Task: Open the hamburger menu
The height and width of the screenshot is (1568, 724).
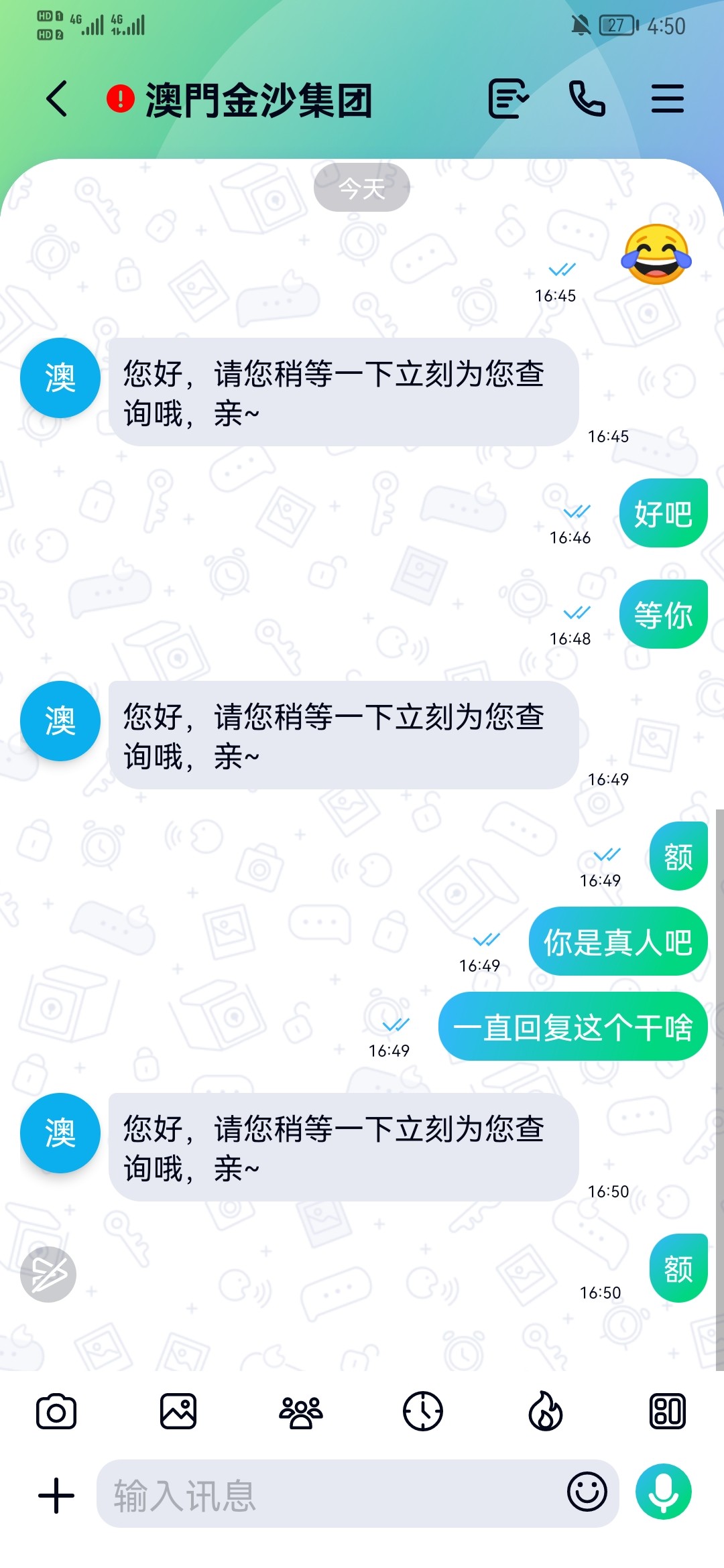Action: (x=667, y=99)
